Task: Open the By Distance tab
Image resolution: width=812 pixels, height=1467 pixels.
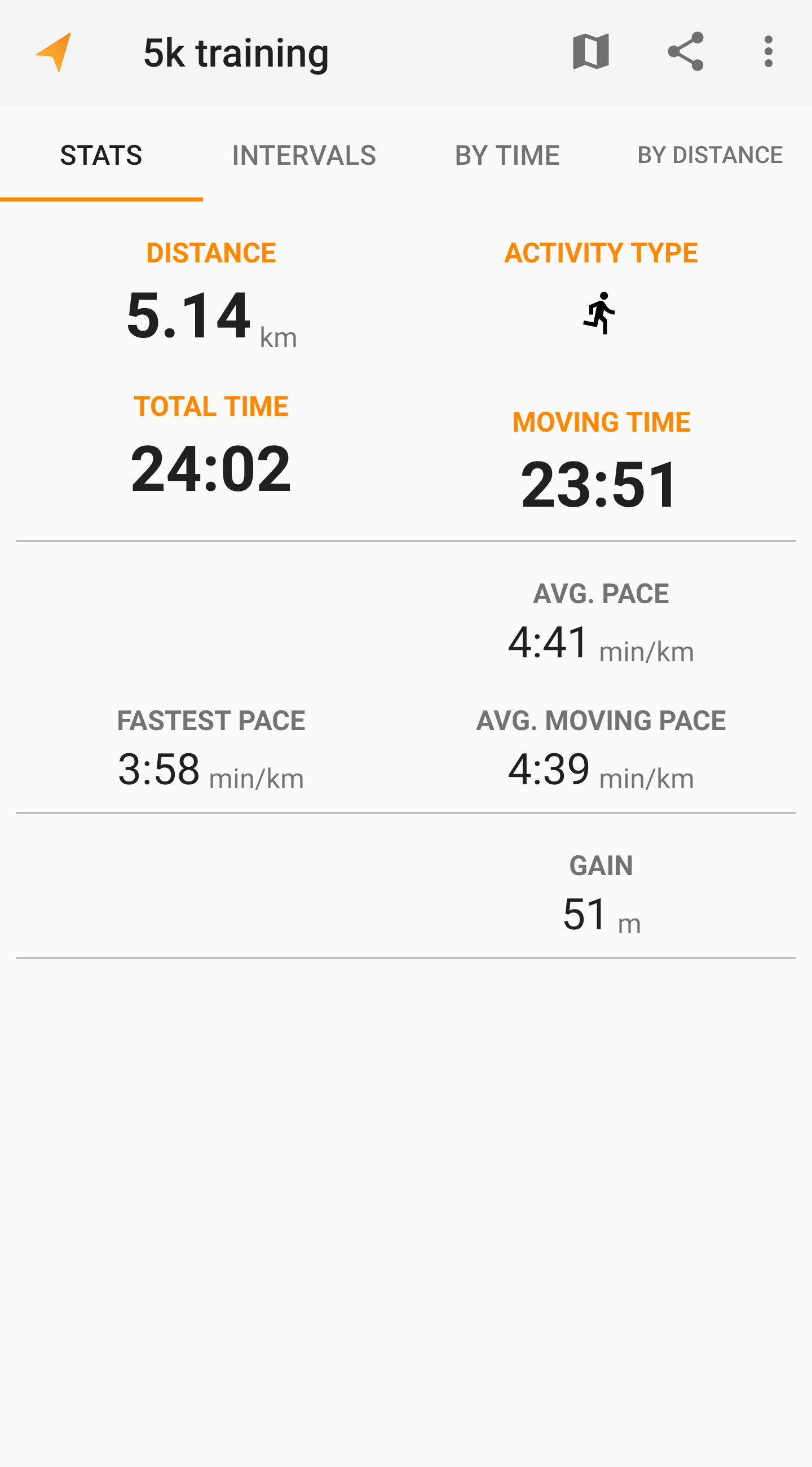Action: point(709,155)
